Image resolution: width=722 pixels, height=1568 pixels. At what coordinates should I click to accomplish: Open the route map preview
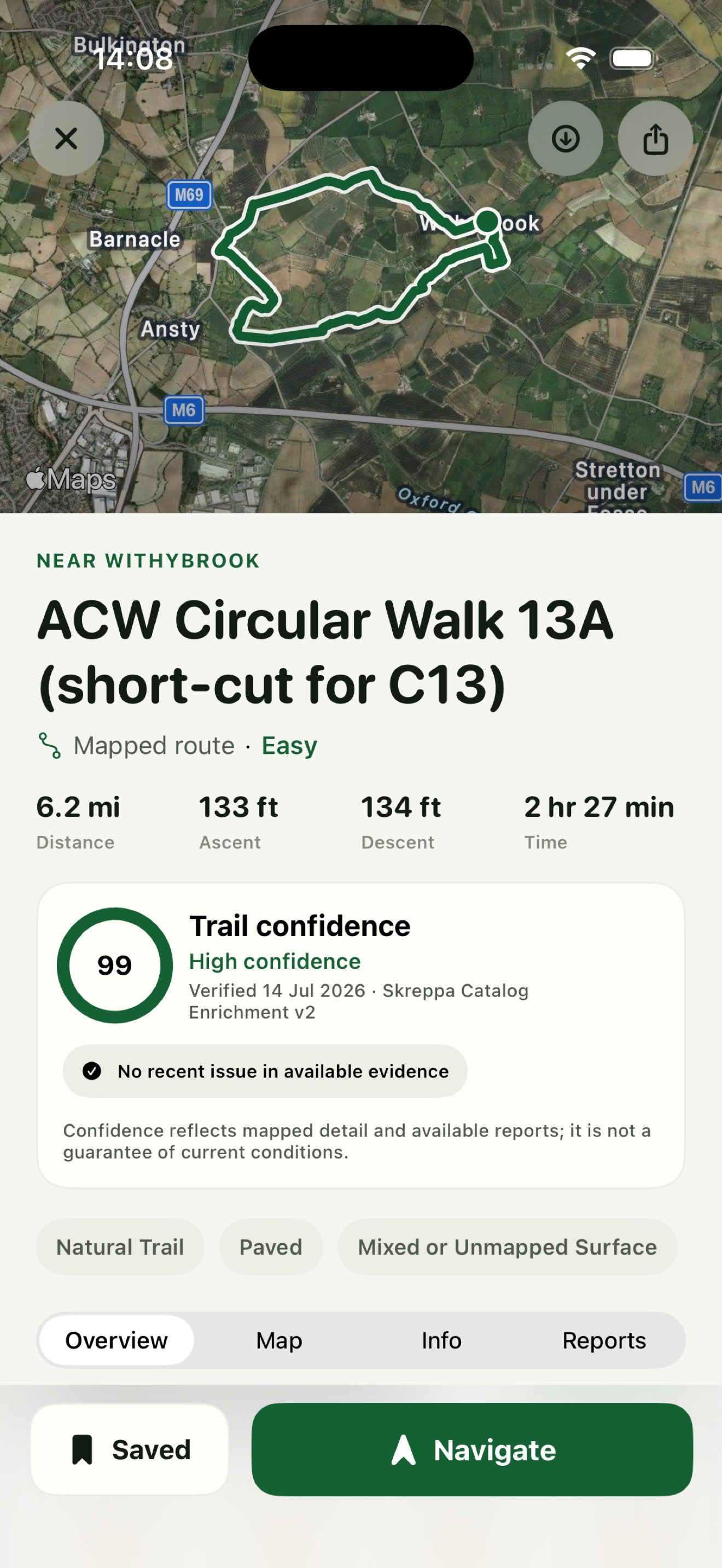(361, 256)
